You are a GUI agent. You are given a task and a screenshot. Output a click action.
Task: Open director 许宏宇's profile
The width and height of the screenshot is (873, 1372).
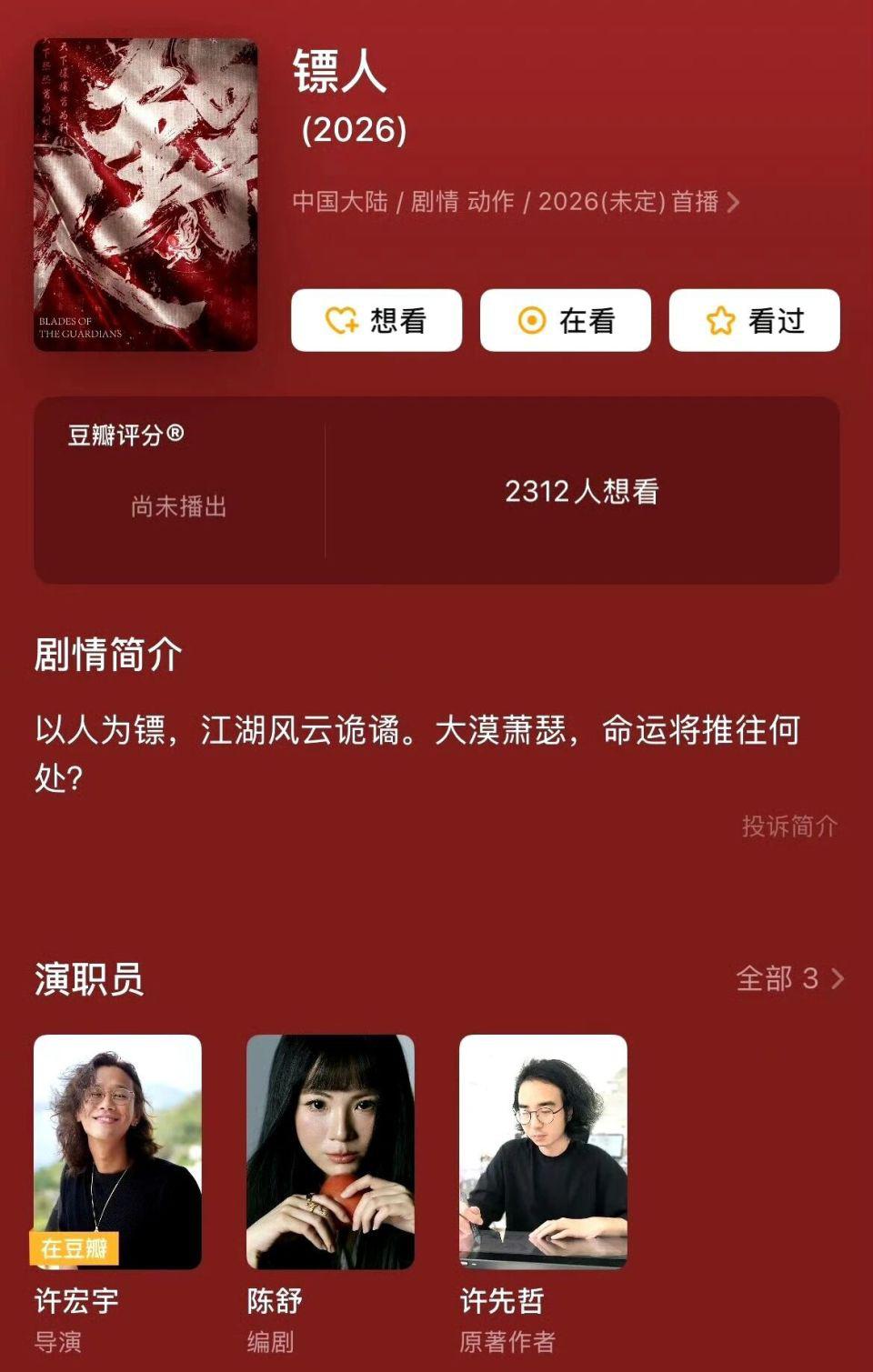pos(117,1152)
